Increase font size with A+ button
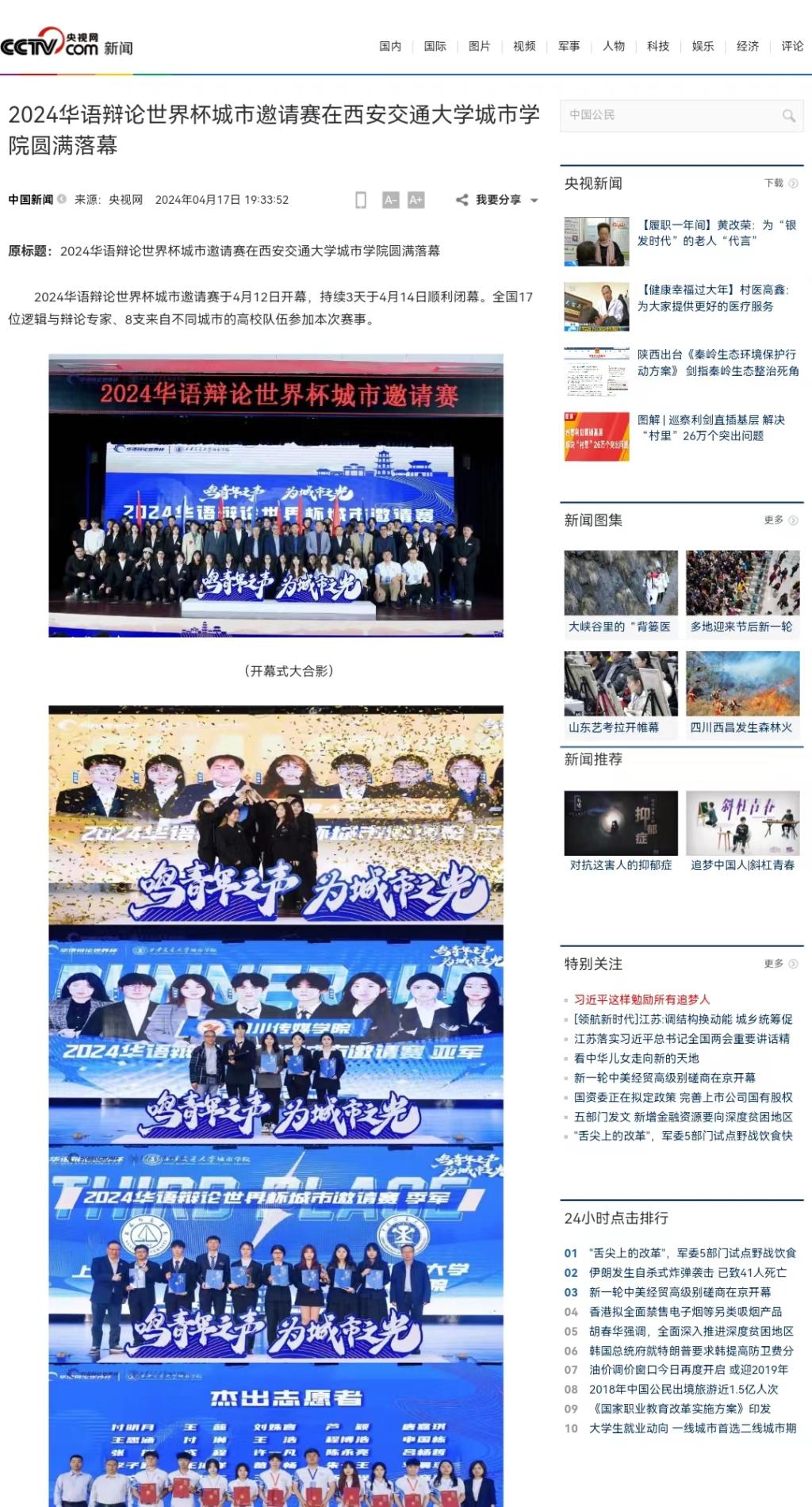Viewport: 812px width, 1507px height. [x=416, y=200]
